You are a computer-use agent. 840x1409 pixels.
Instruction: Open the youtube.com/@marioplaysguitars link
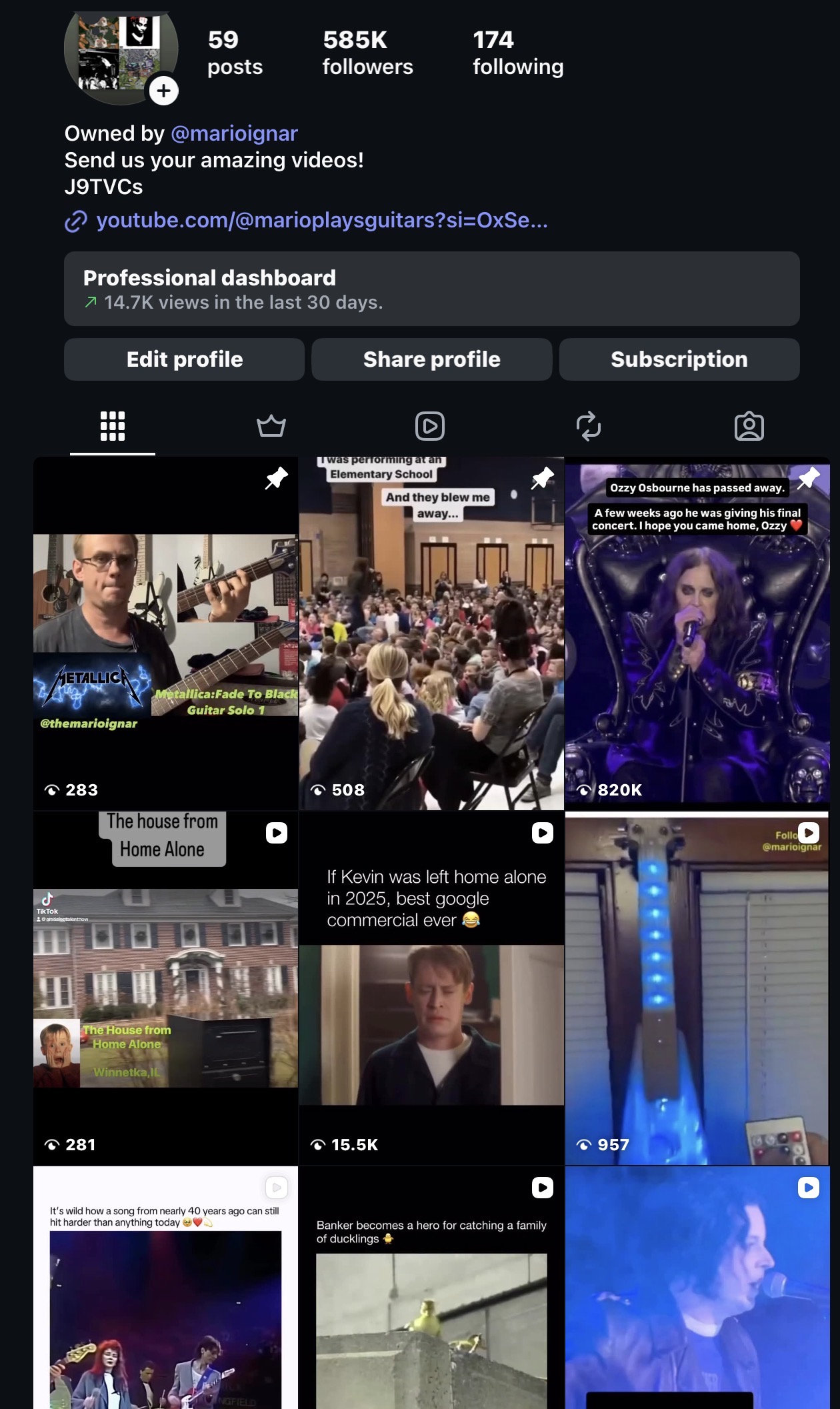(x=321, y=220)
